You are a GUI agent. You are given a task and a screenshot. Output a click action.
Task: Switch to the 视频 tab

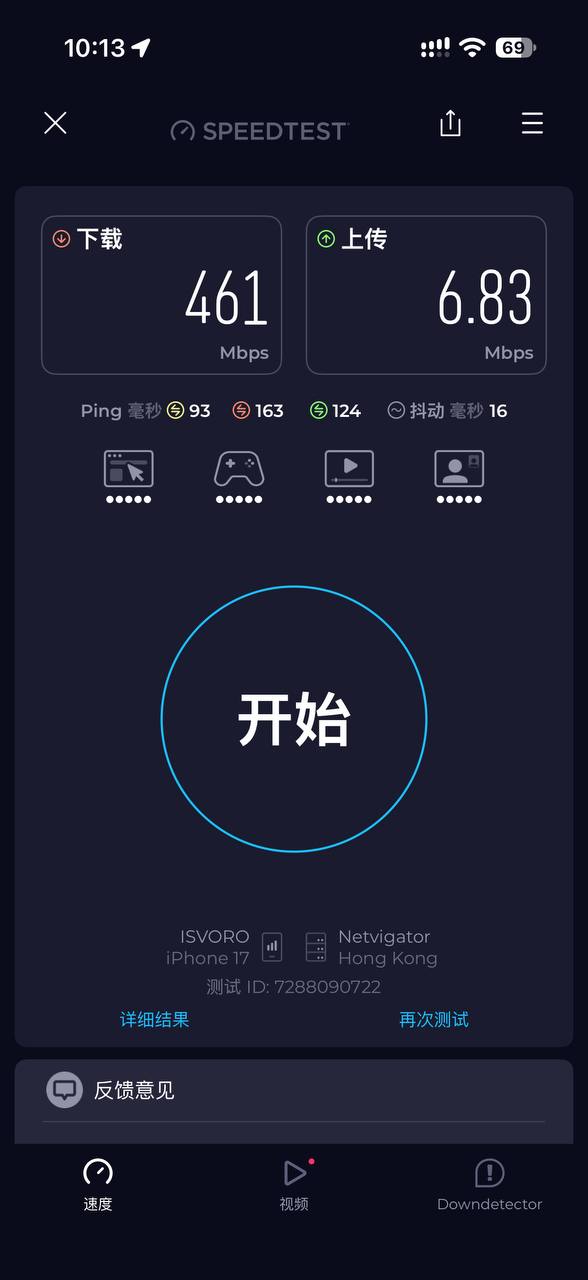tap(294, 1184)
